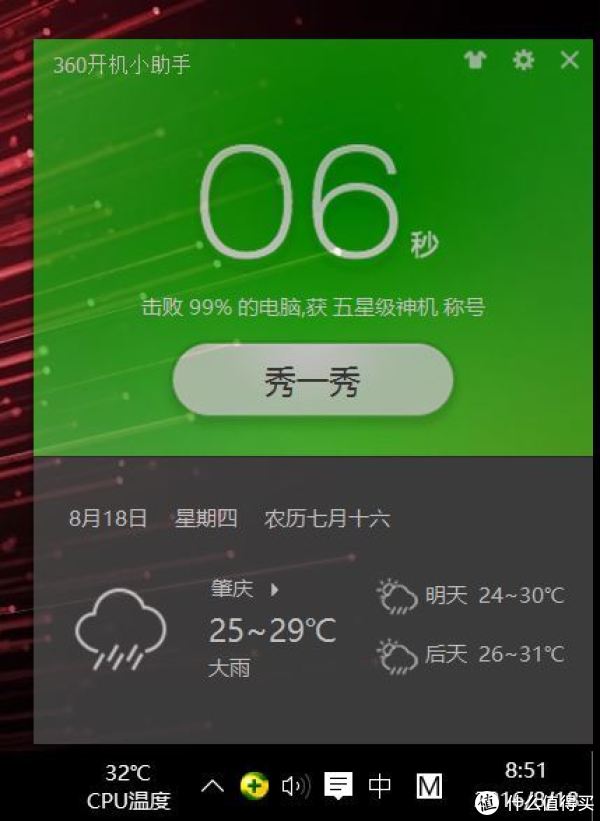Open the skin changer shirt icon
The height and width of the screenshot is (821, 600).
(475, 61)
